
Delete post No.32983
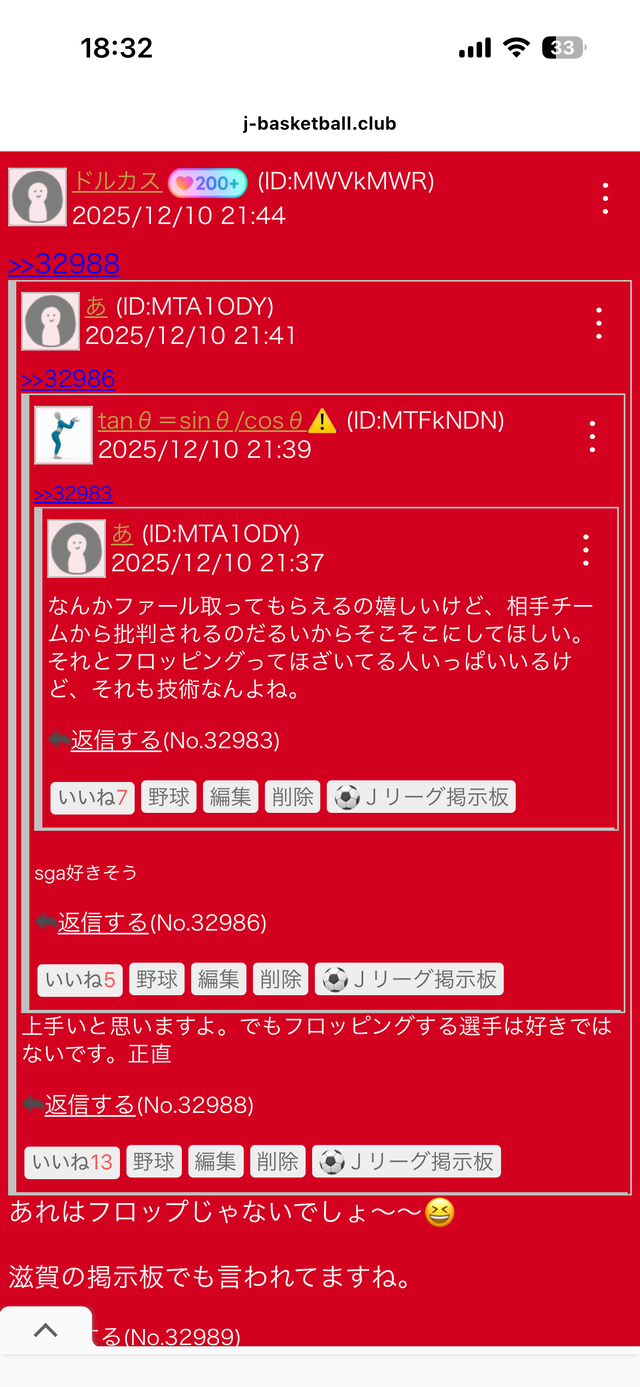pos(292,797)
